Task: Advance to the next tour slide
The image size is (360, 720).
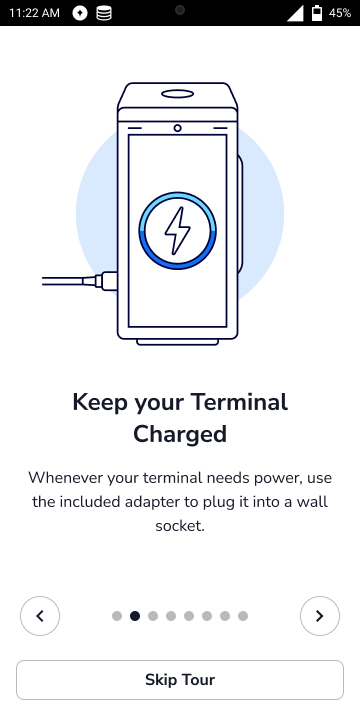Action: tap(320, 616)
